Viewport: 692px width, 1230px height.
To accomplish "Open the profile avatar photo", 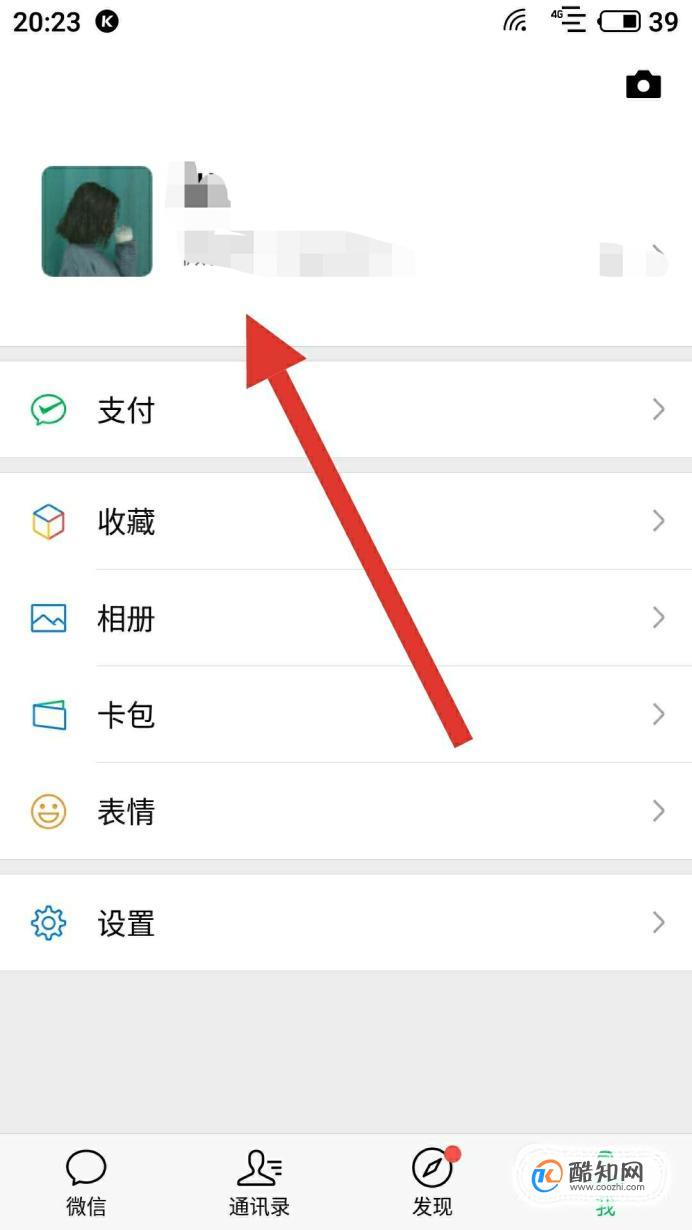I will tap(97, 221).
